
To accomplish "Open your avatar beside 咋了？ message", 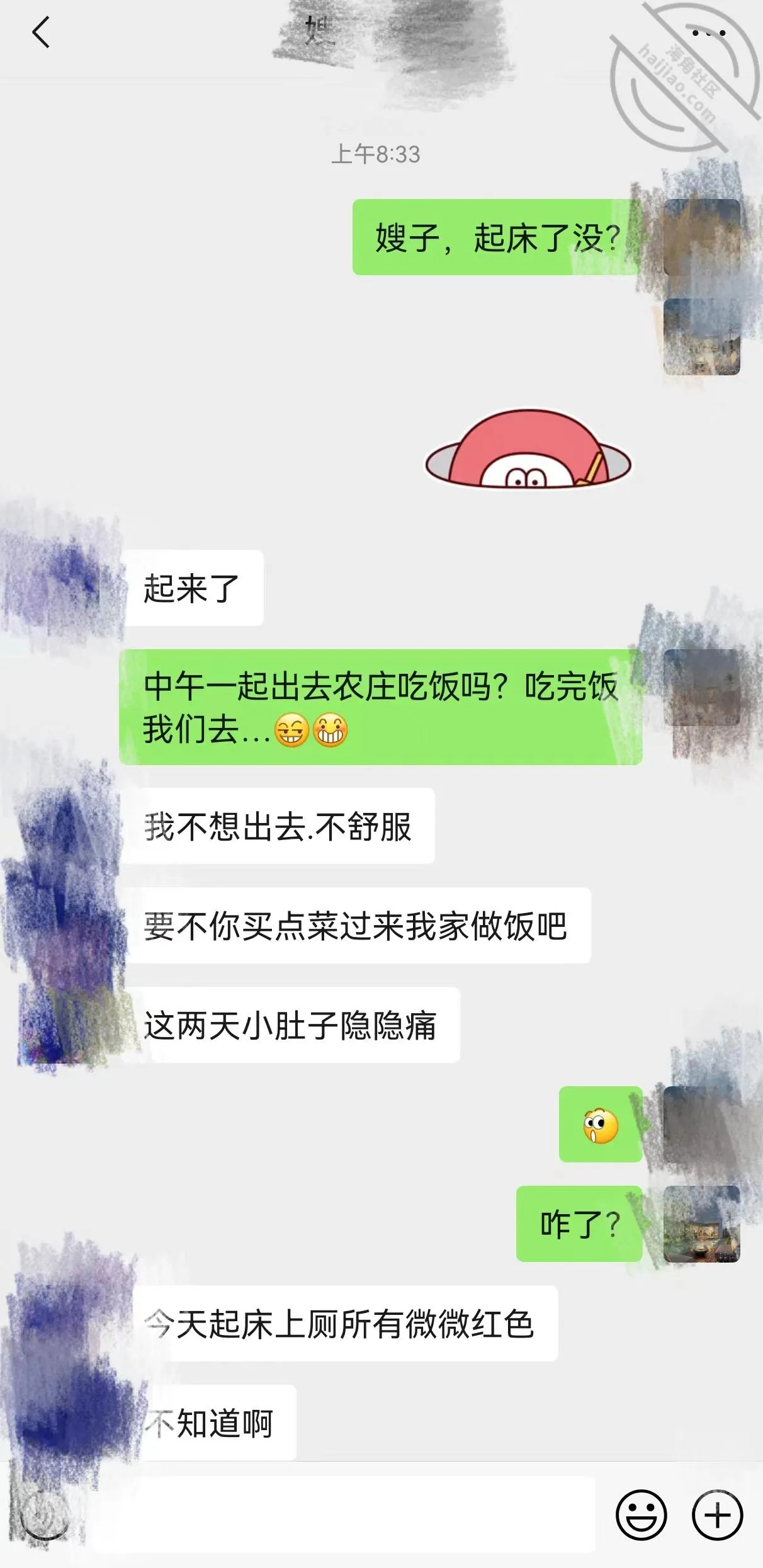I will point(702,1224).
